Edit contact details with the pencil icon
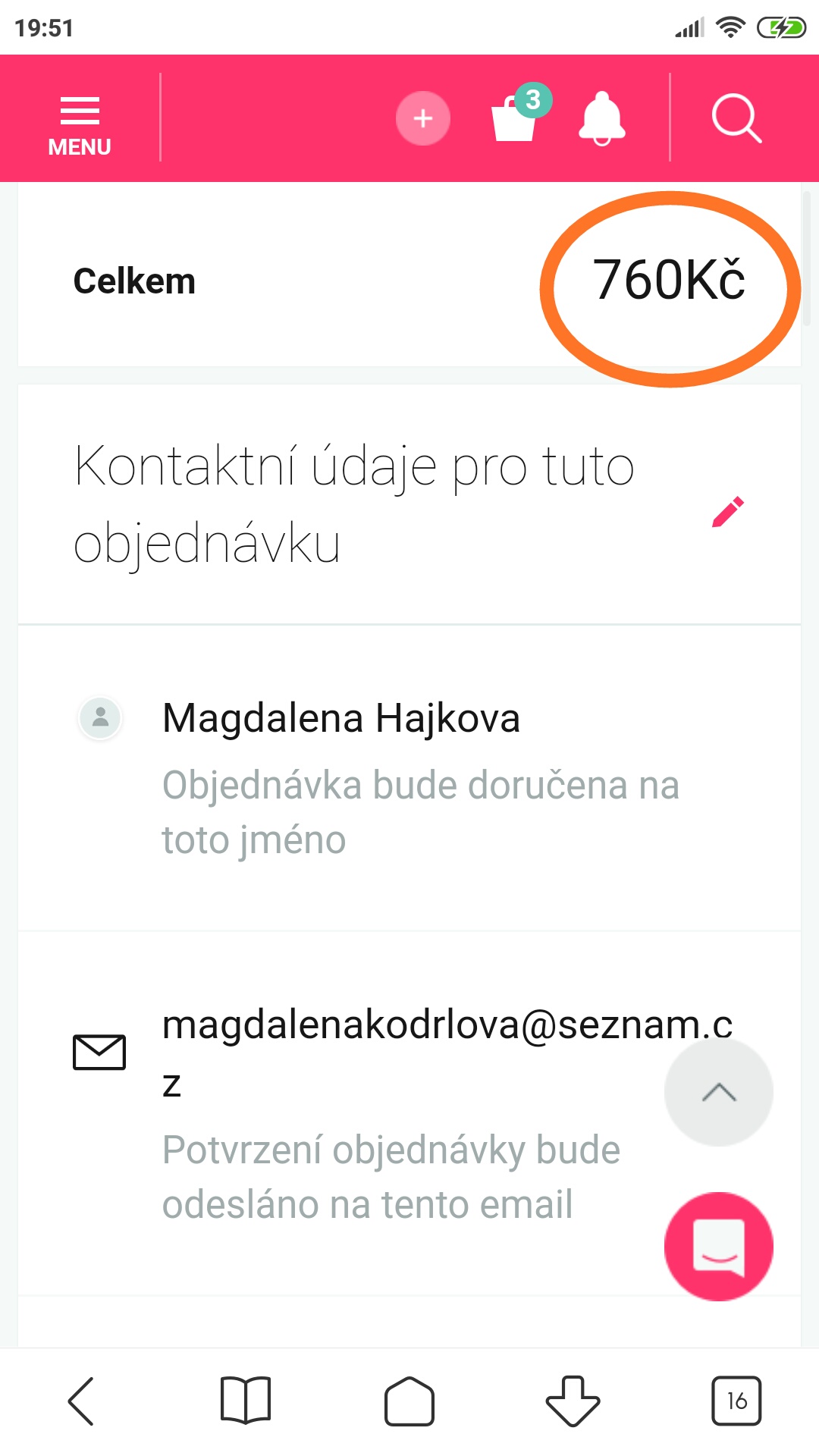The image size is (819, 1456). point(728,512)
